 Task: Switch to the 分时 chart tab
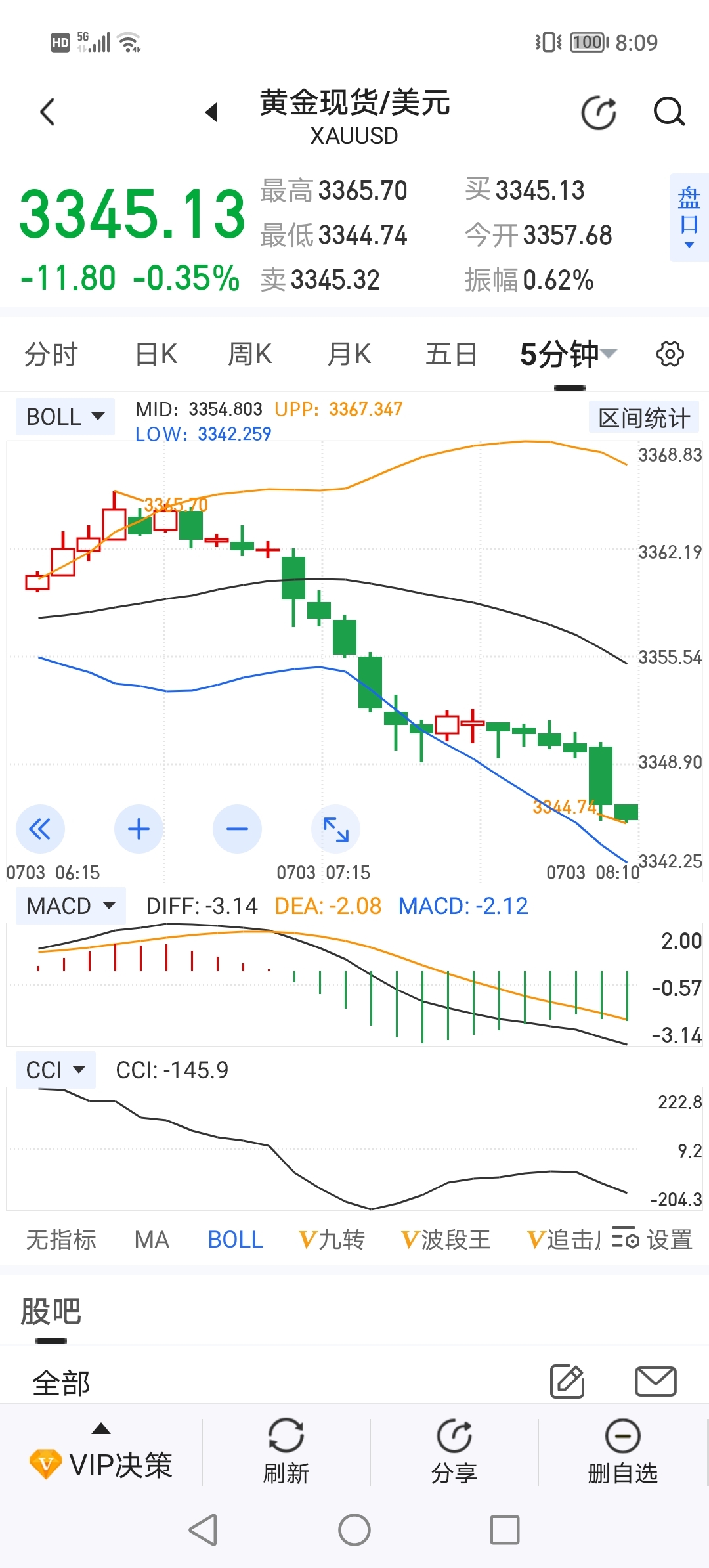tap(51, 355)
